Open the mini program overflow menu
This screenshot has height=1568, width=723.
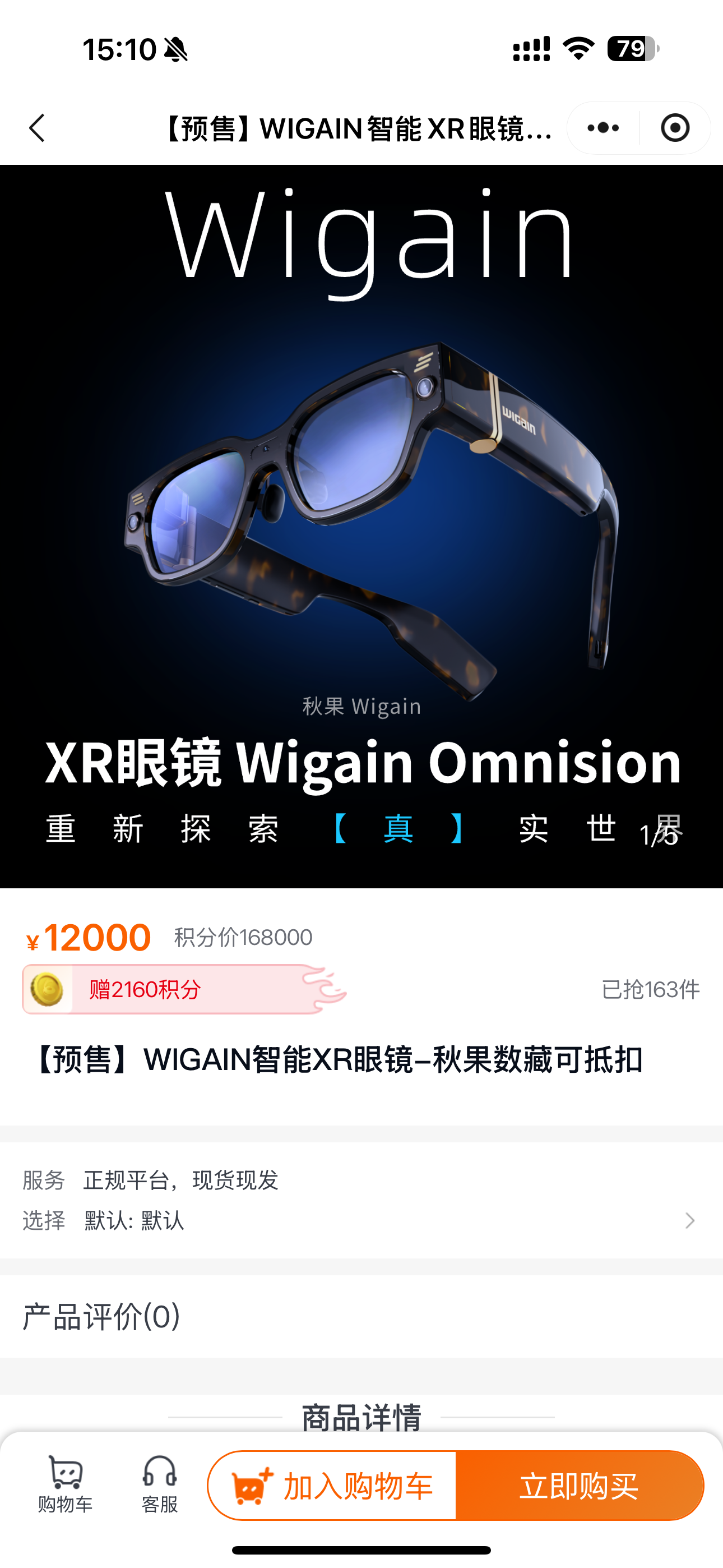602,128
